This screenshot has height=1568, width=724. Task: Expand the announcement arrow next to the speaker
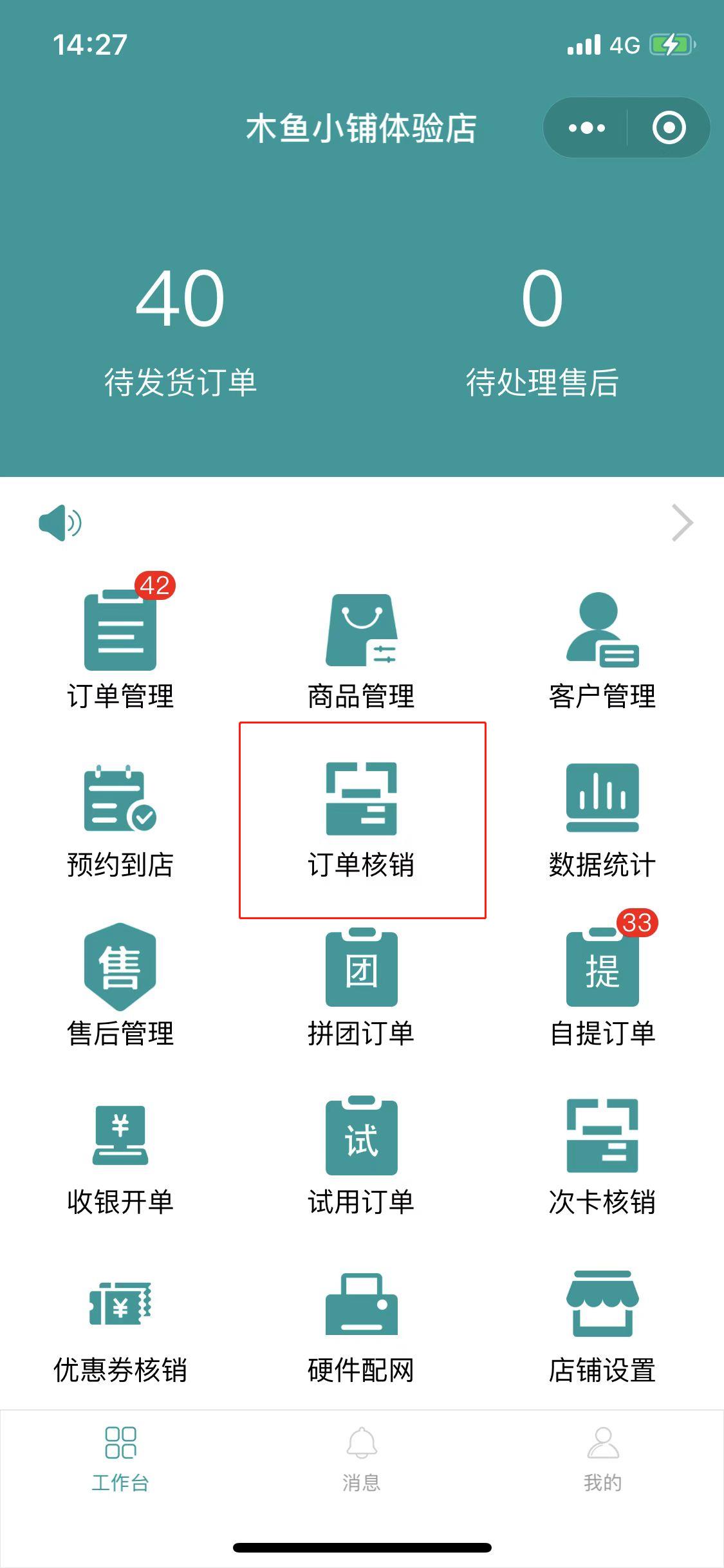click(x=682, y=523)
